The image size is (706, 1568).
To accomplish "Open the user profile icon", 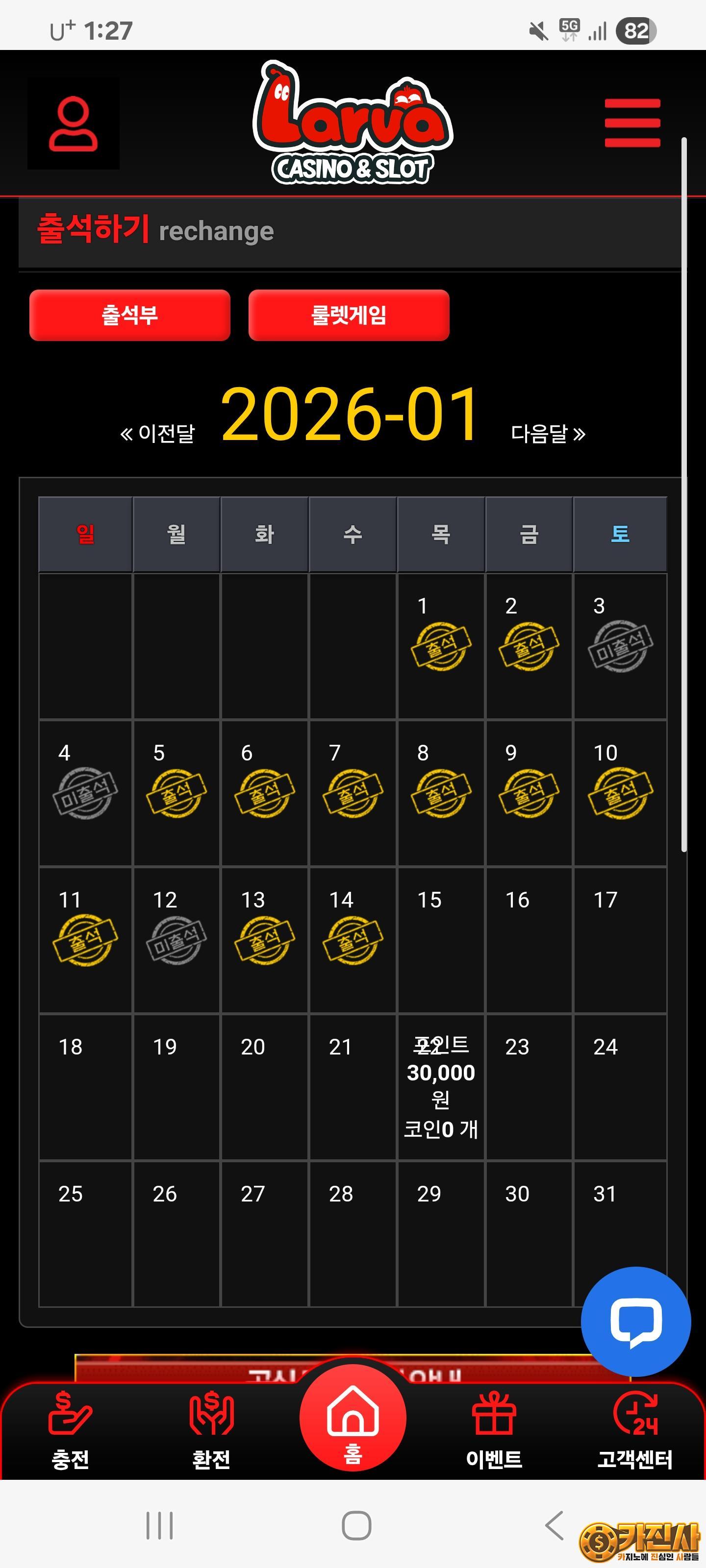I will click(73, 123).
